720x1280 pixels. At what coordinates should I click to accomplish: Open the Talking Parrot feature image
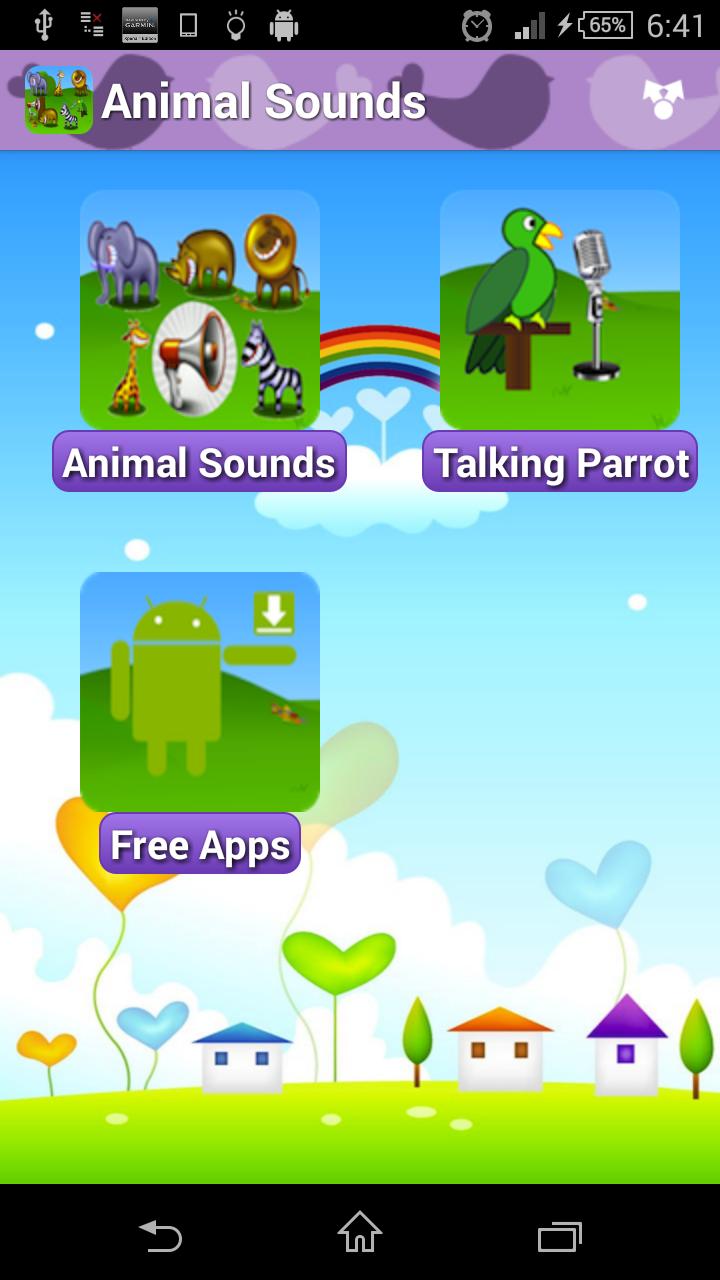(559, 310)
